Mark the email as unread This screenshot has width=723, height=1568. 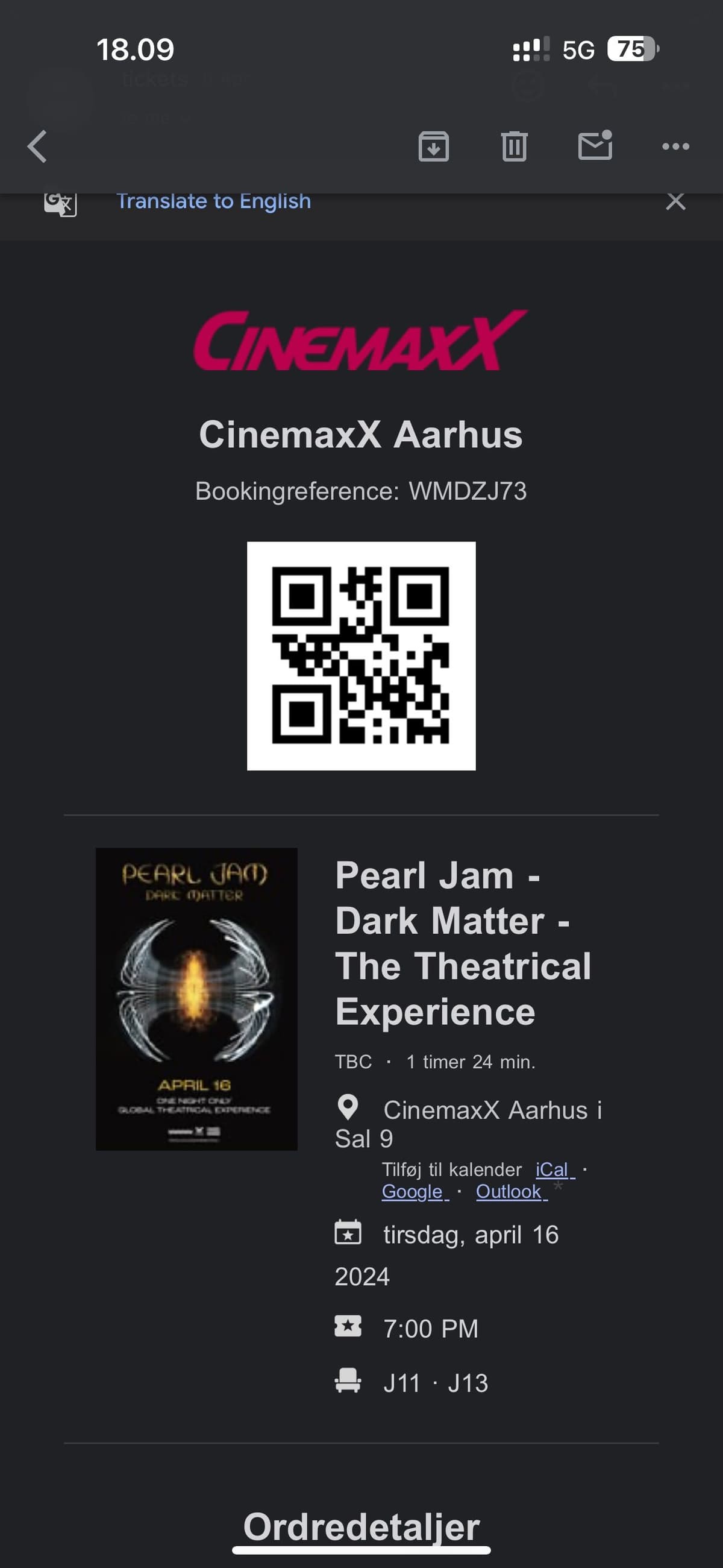[x=595, y=146]
